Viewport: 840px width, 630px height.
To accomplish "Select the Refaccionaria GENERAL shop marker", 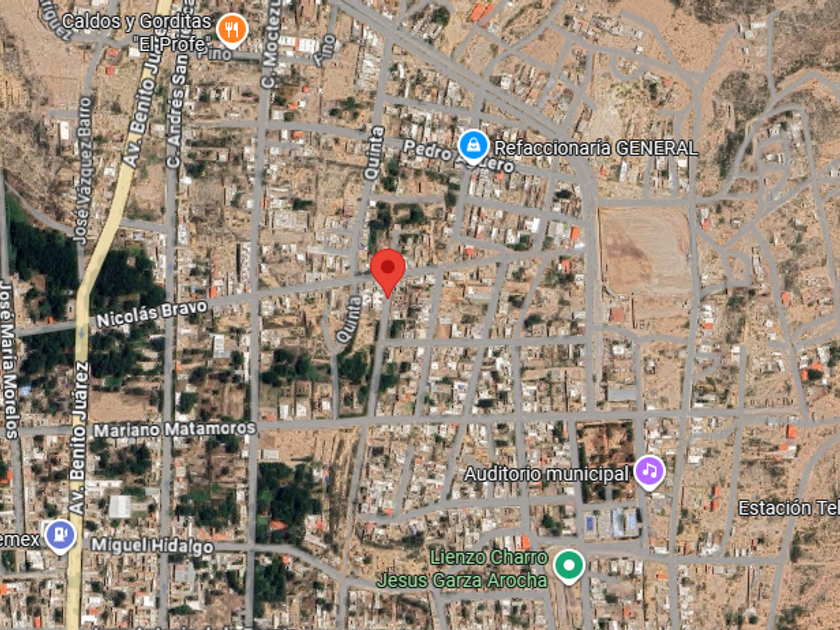I will pos(472,147).
